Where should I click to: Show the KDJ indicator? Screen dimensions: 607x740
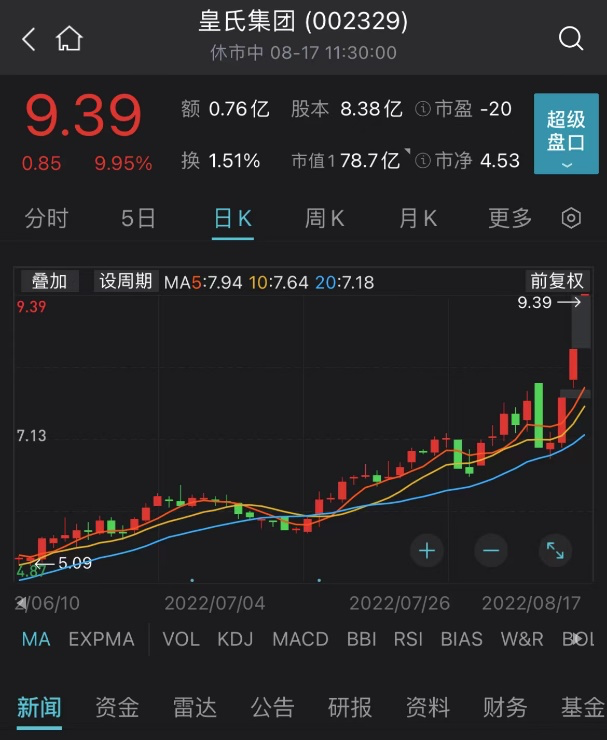[235, 639]
